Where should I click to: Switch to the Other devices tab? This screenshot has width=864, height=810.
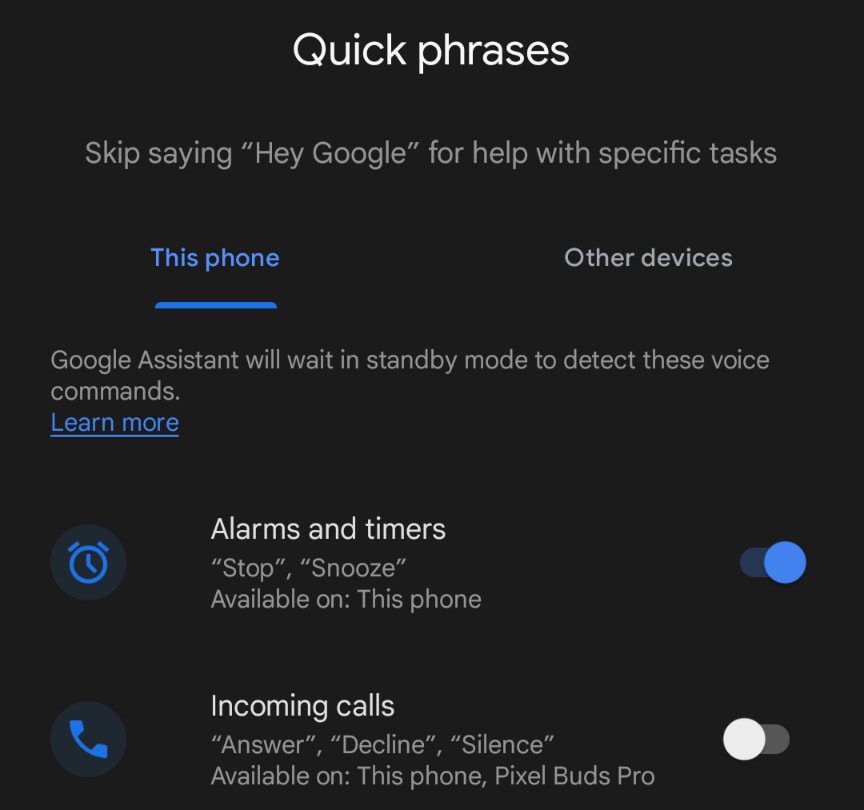(x=648, y=258)
